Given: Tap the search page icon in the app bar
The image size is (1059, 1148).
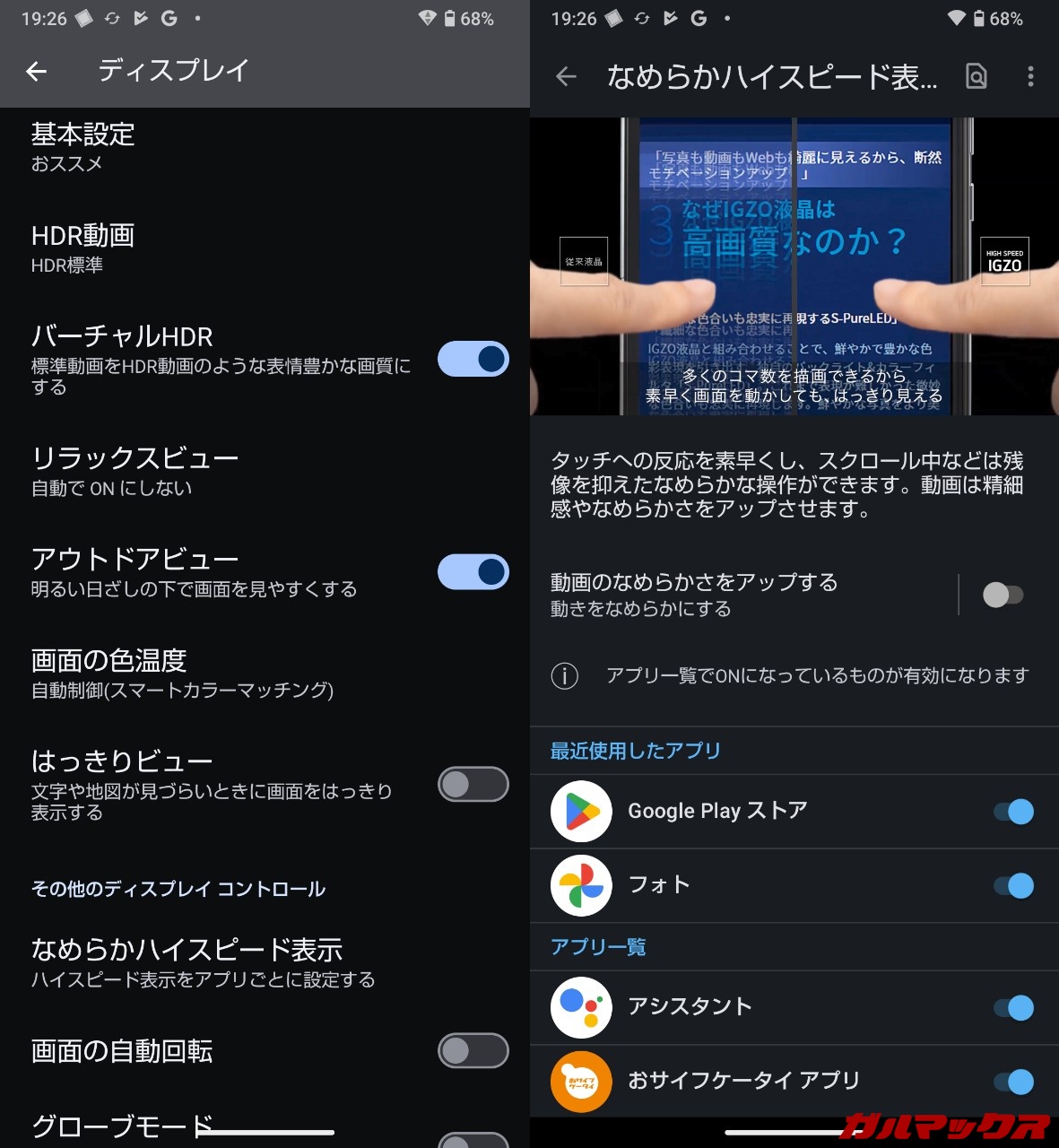Looking at the screenshot, I should tap(977, 77).
